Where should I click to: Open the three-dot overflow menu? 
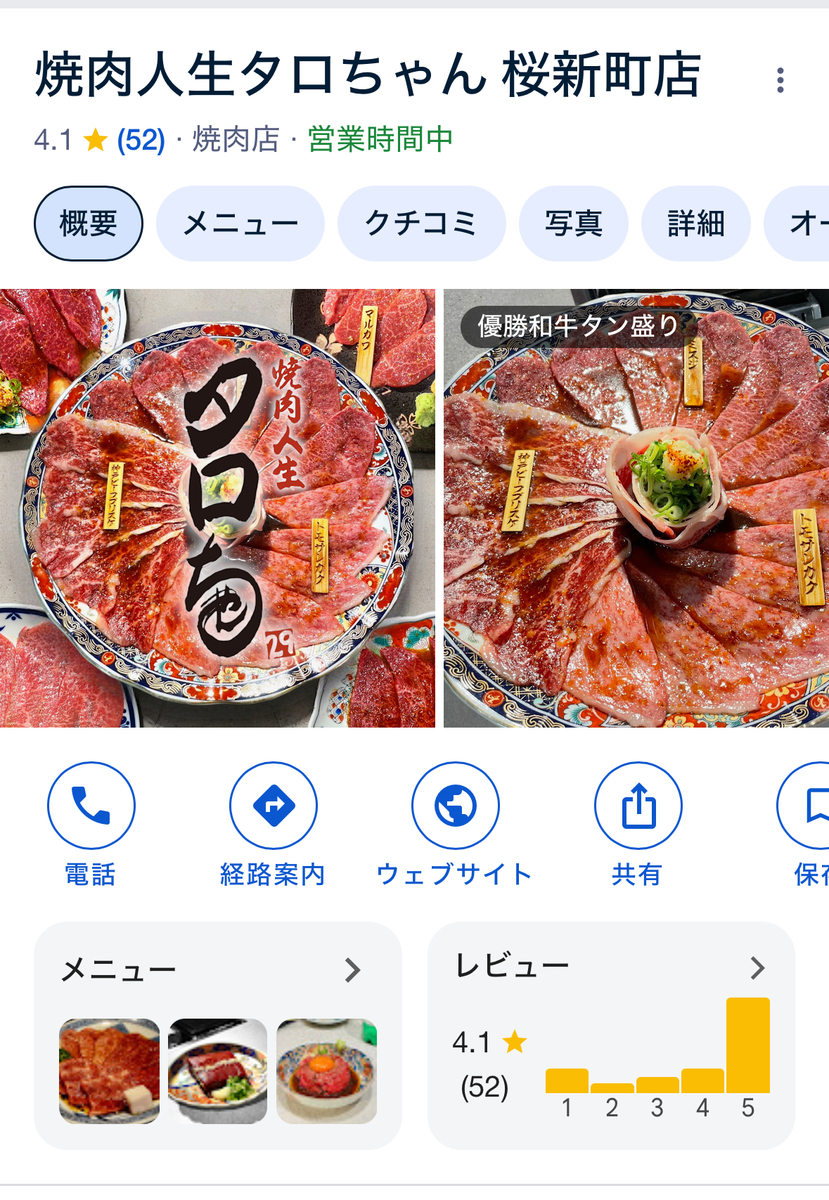[x=780, y=80]
